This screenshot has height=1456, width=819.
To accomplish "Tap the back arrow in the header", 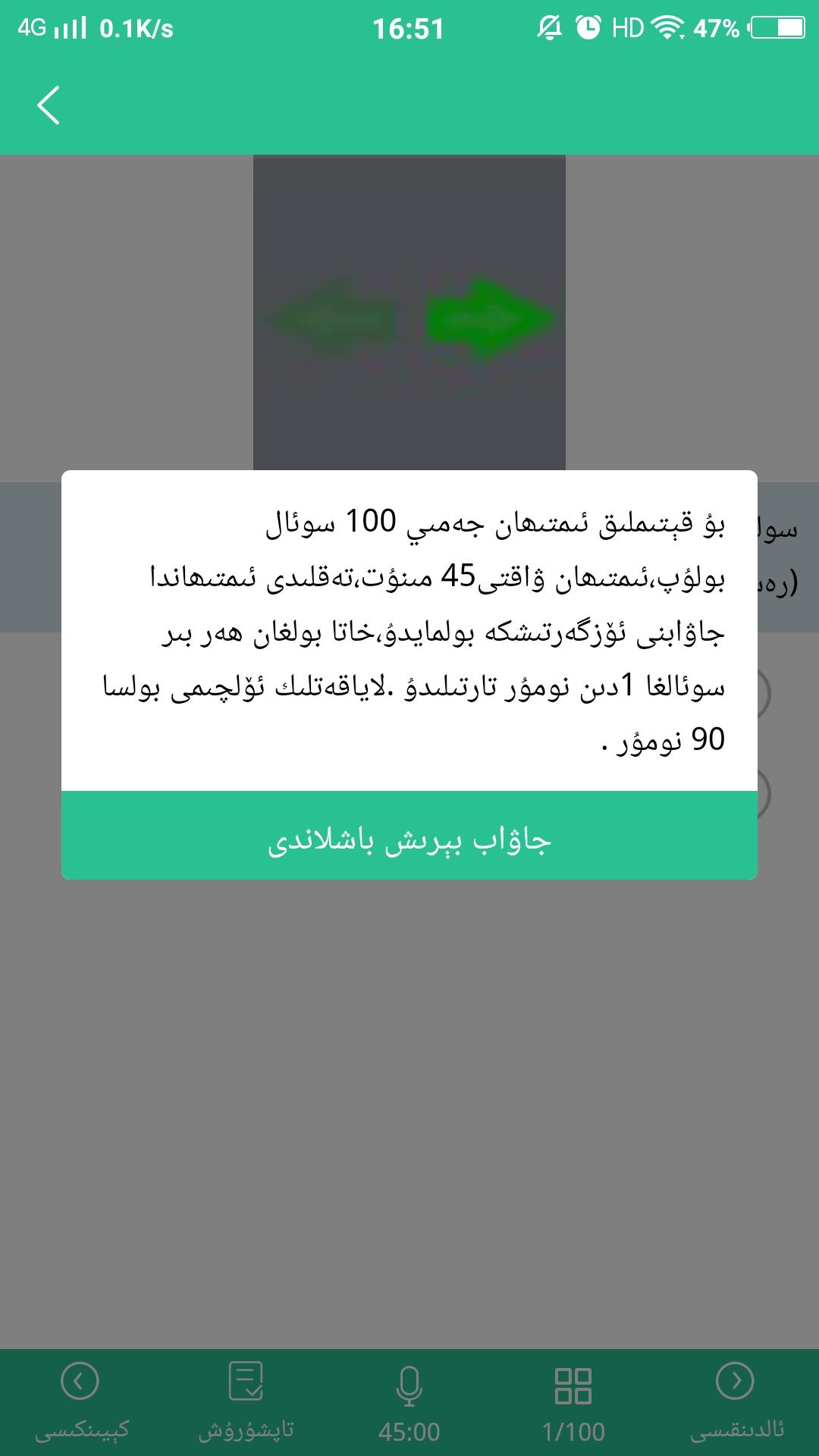I will [49, 105].
